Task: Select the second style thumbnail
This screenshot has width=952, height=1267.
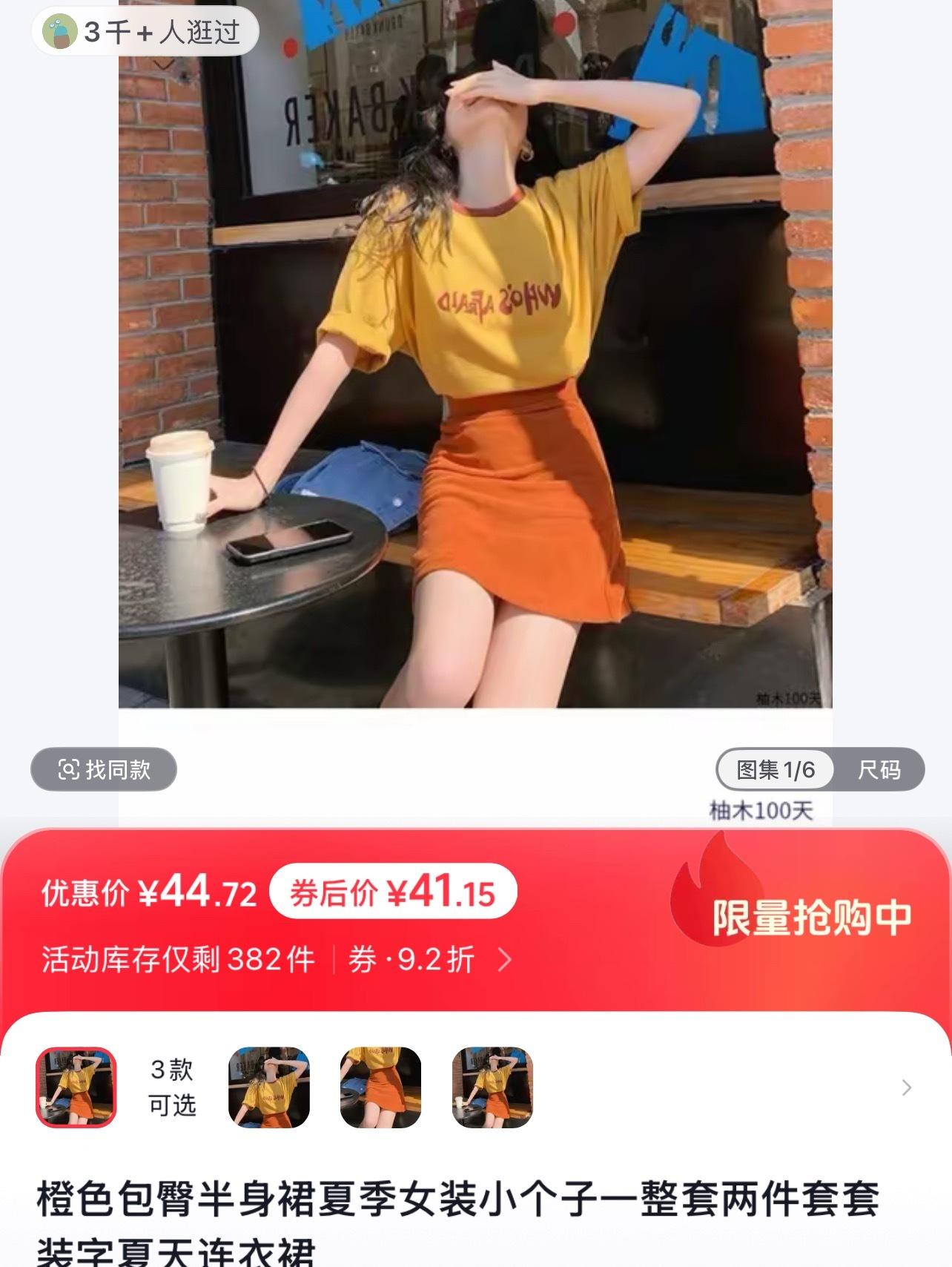Action: 268,1087
